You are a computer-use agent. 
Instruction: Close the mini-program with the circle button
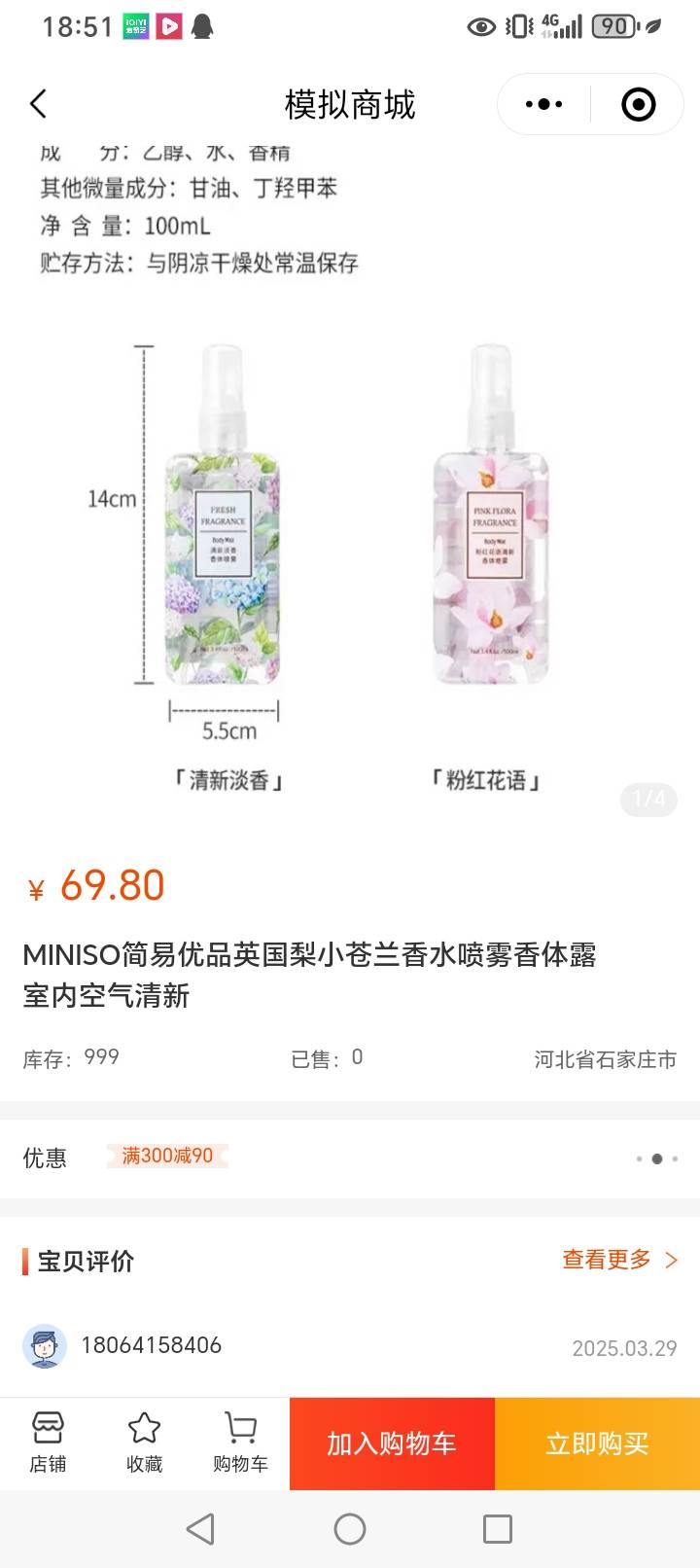click(638, 104)
